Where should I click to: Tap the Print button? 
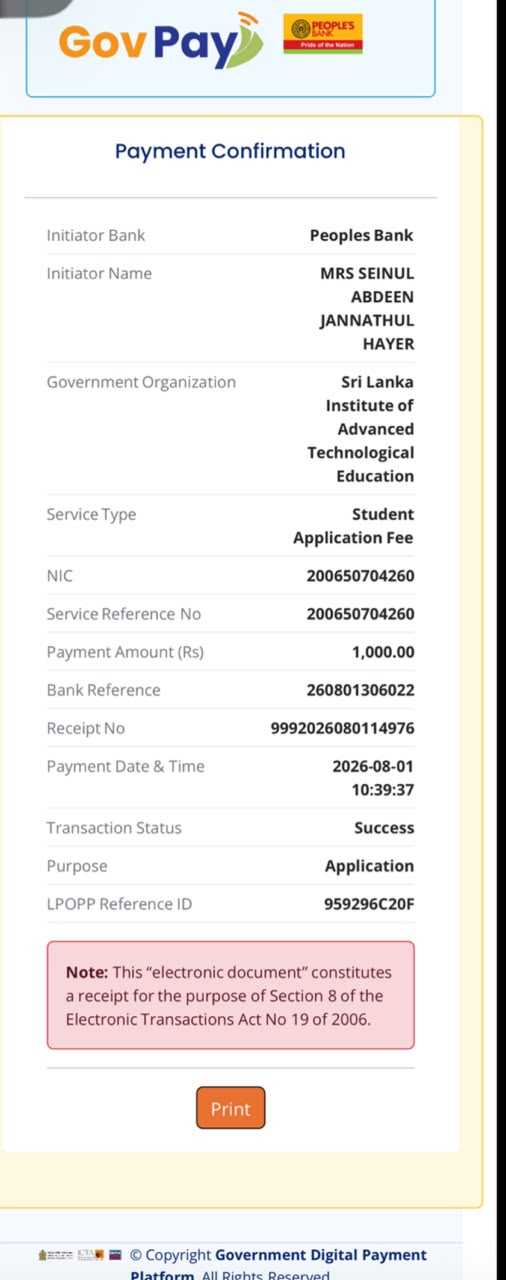pos(230,1108)
